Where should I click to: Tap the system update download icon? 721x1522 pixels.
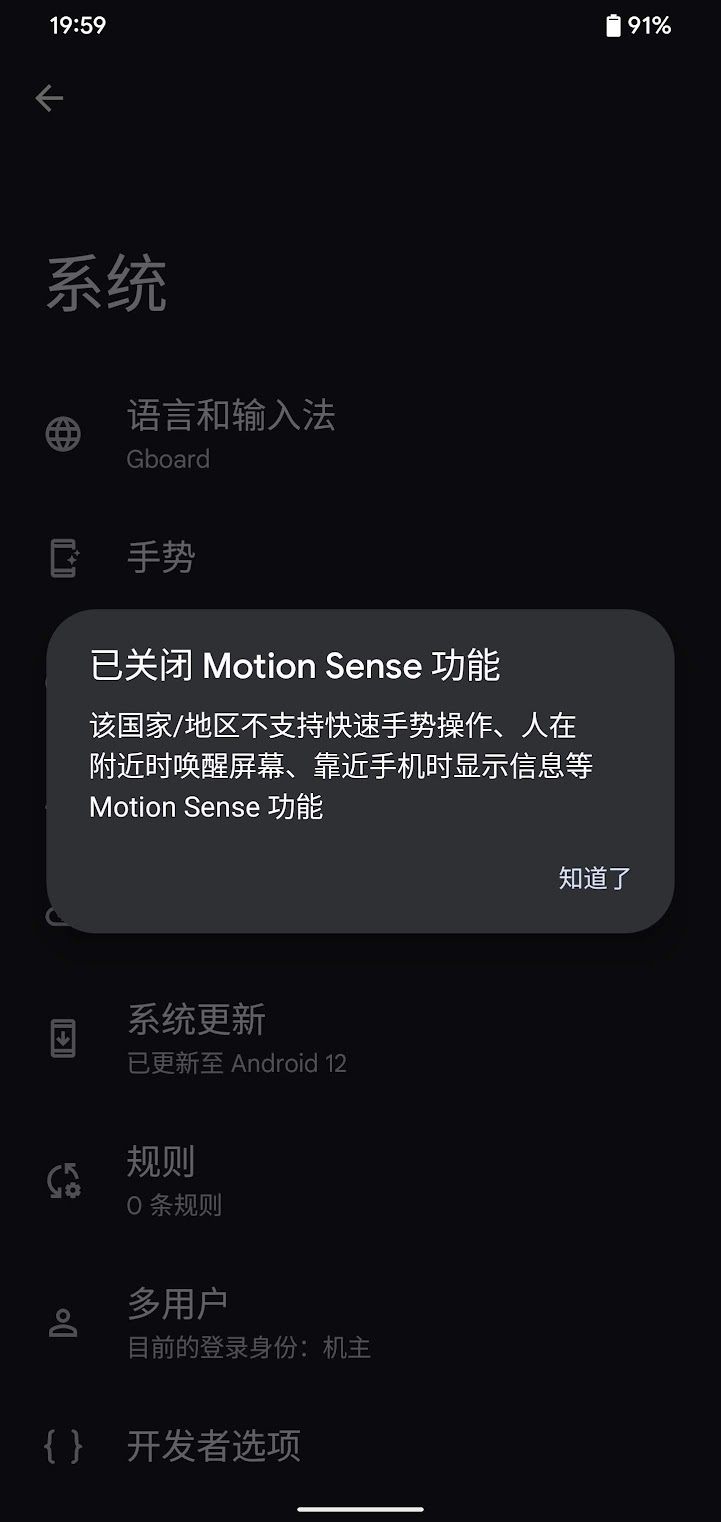coord(63,1038)
